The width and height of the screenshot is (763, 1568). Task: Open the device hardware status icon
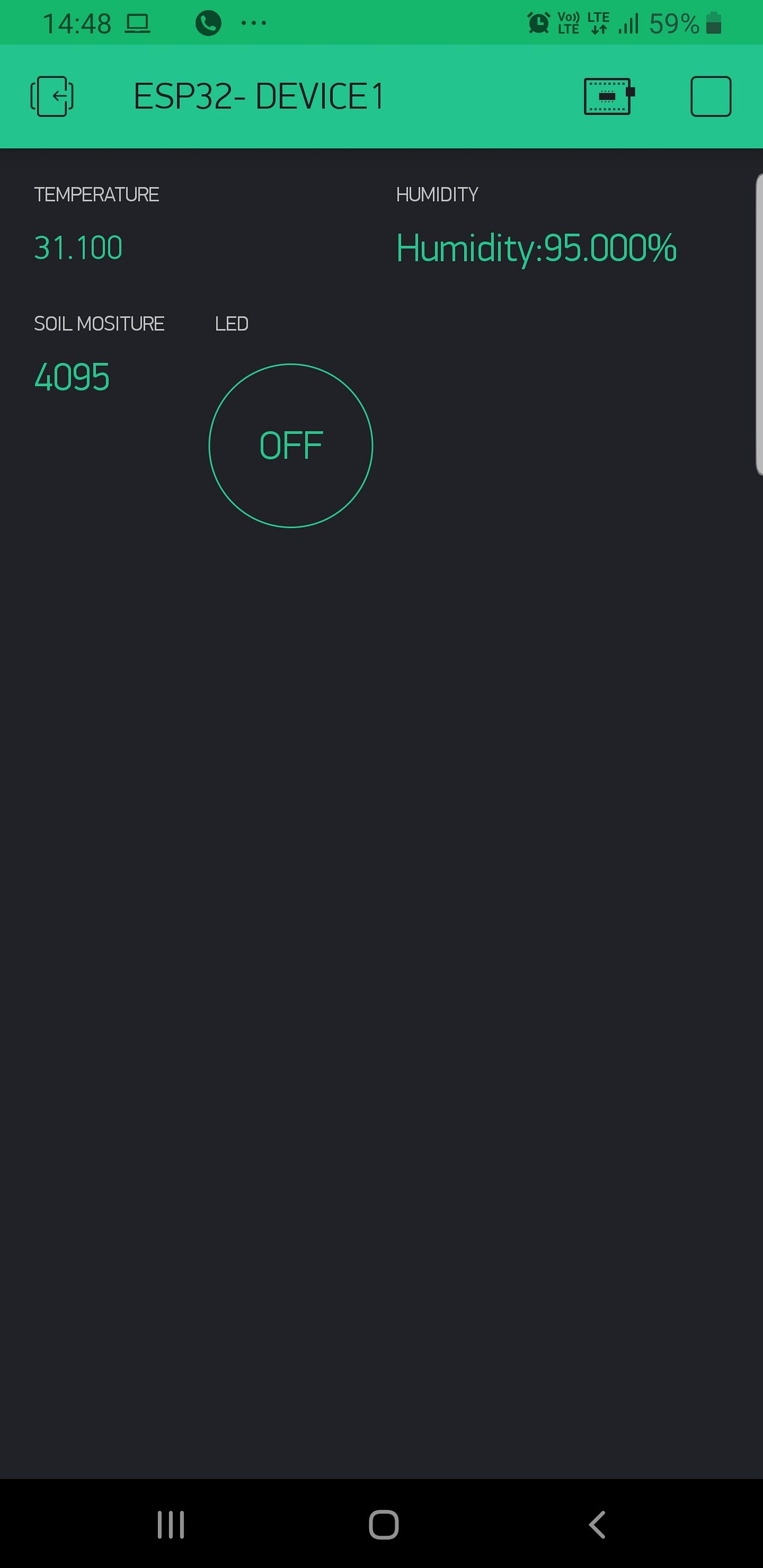[x=609, y=96]
